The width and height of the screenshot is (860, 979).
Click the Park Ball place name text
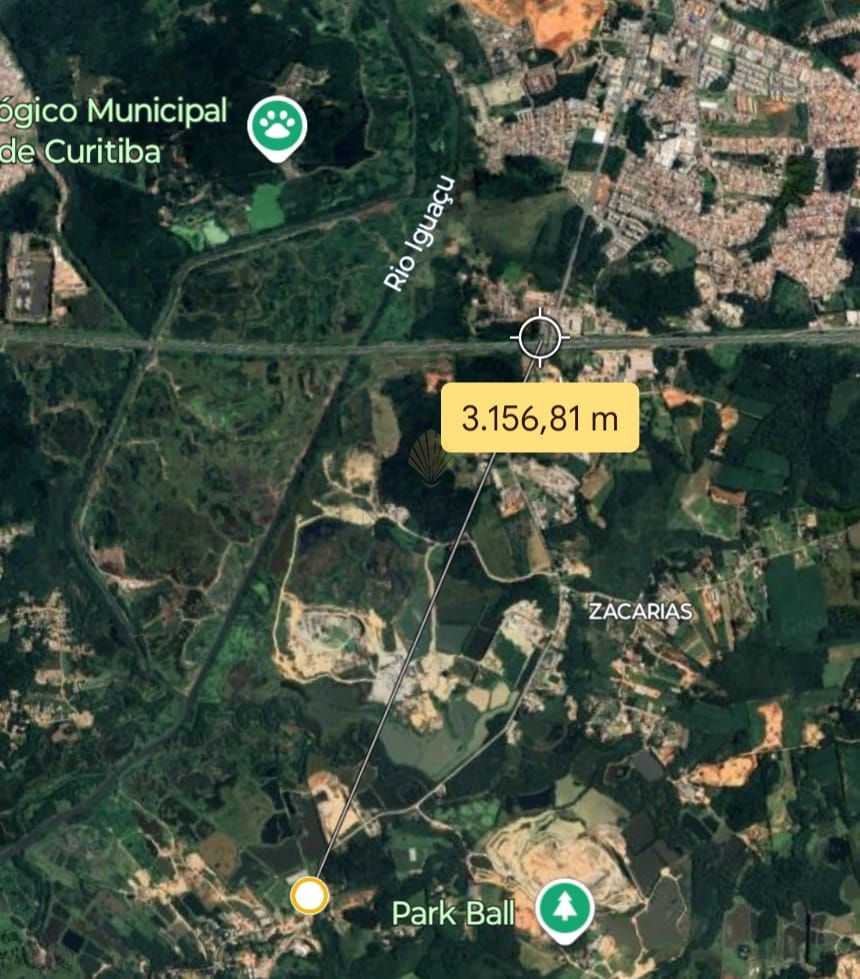[x=455, y=913]
